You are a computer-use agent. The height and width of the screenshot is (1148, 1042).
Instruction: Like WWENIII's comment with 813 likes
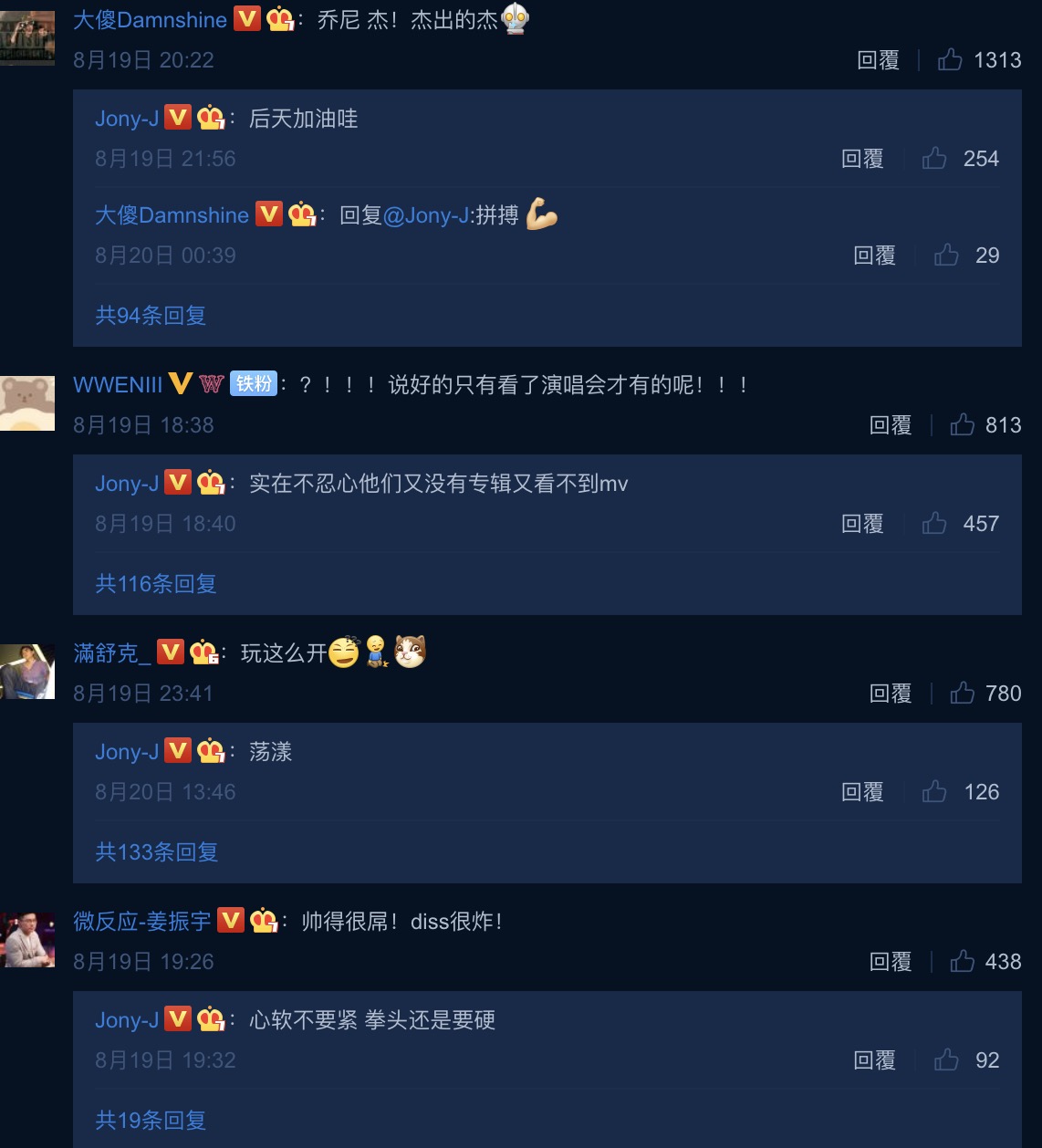tap(962, 425)
